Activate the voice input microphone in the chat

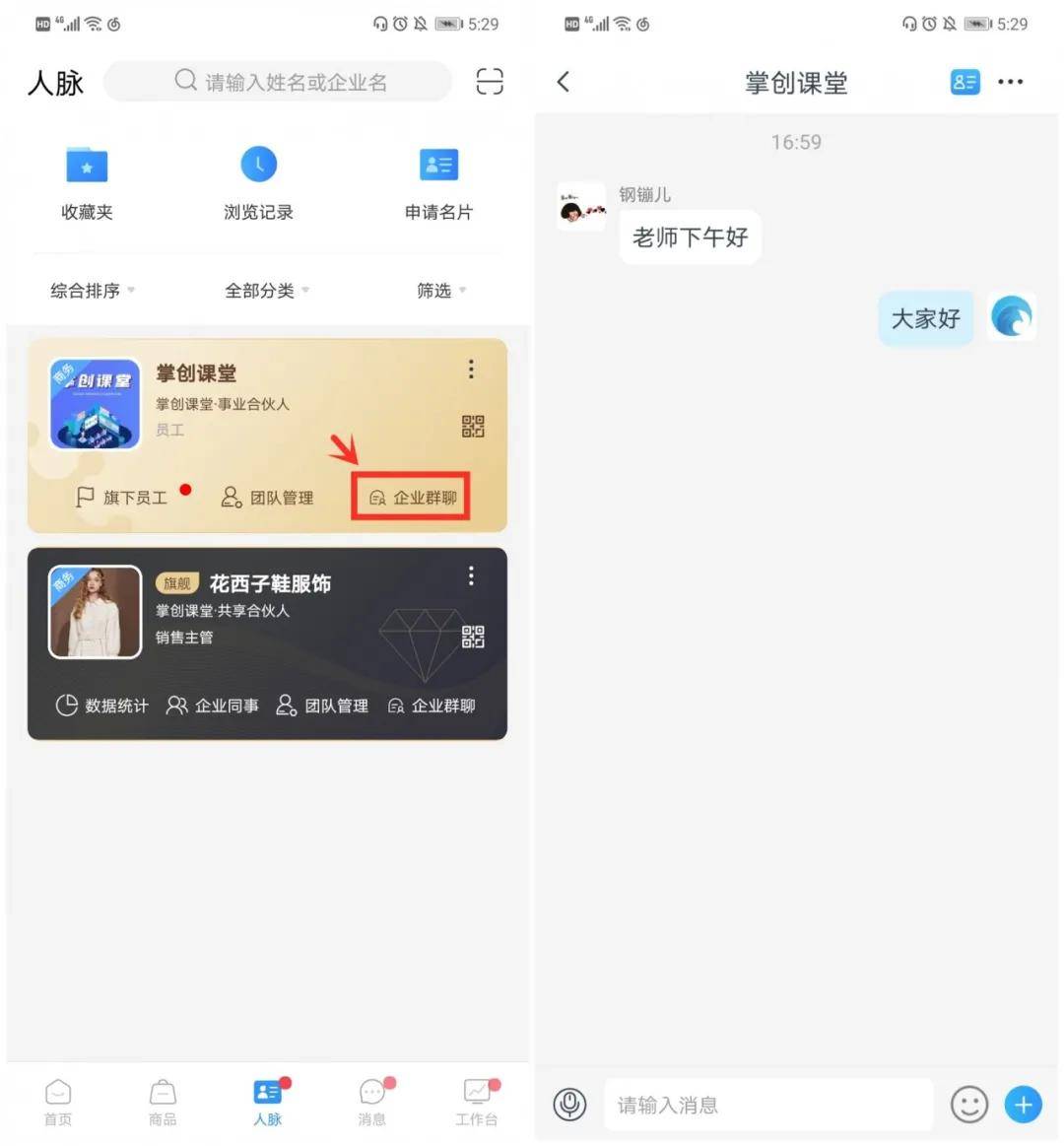[569, 1105]
